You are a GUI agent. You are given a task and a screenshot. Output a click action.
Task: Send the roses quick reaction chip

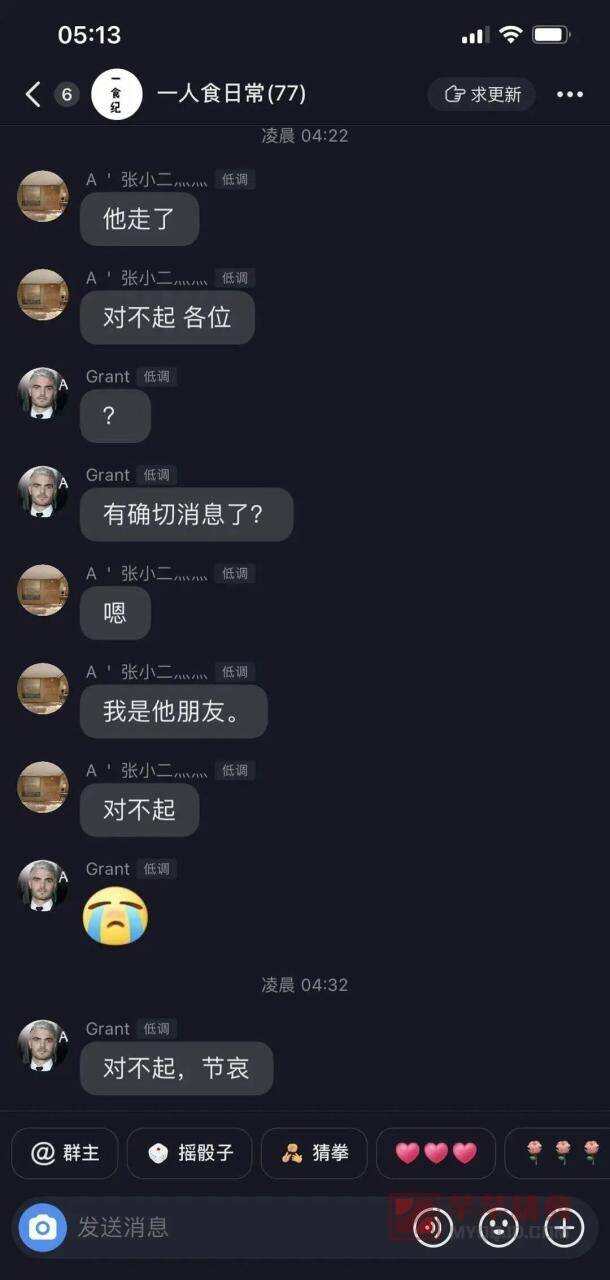pos(558,1153)
